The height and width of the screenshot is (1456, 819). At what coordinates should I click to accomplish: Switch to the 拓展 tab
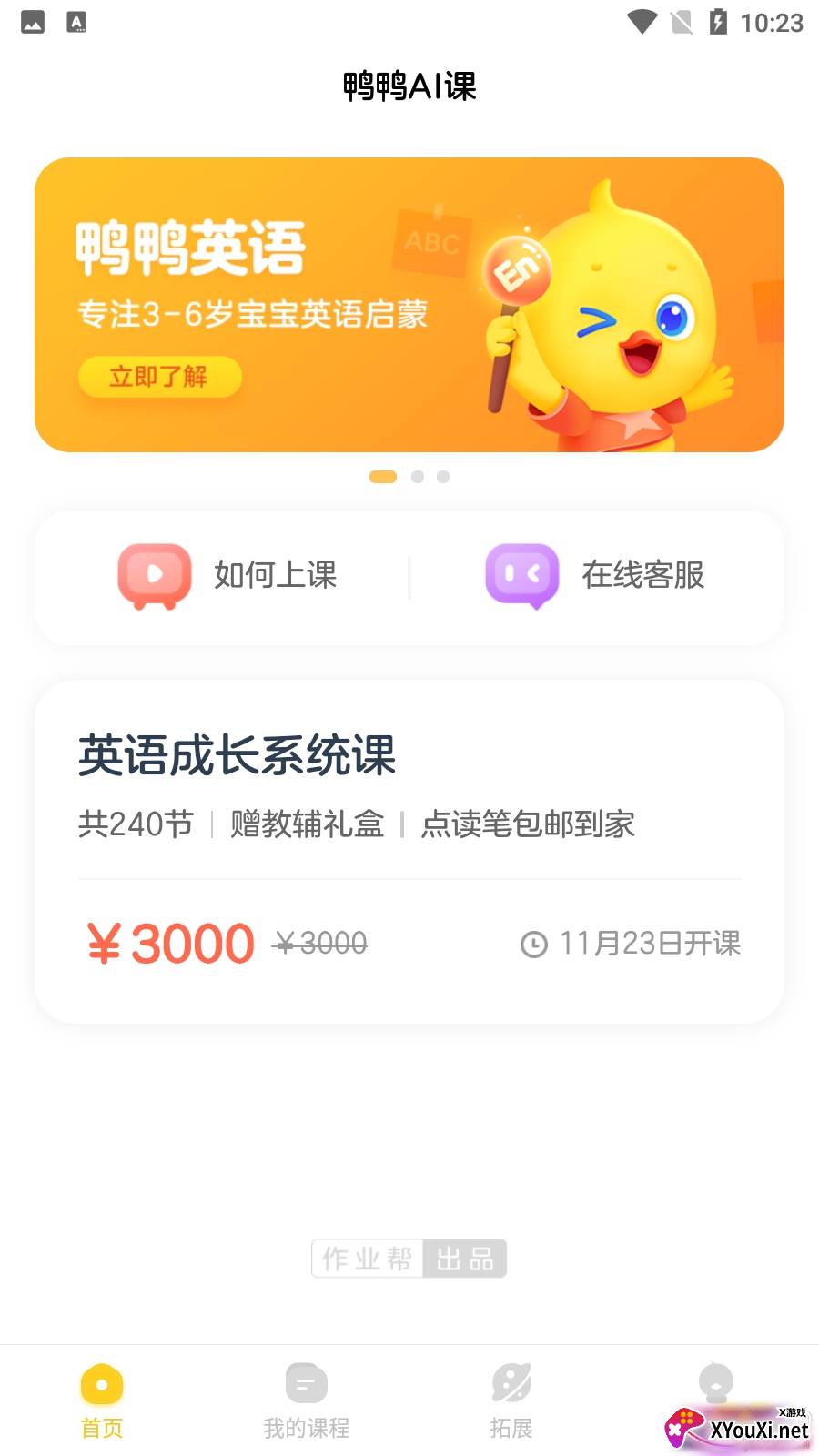(511, 1401)
